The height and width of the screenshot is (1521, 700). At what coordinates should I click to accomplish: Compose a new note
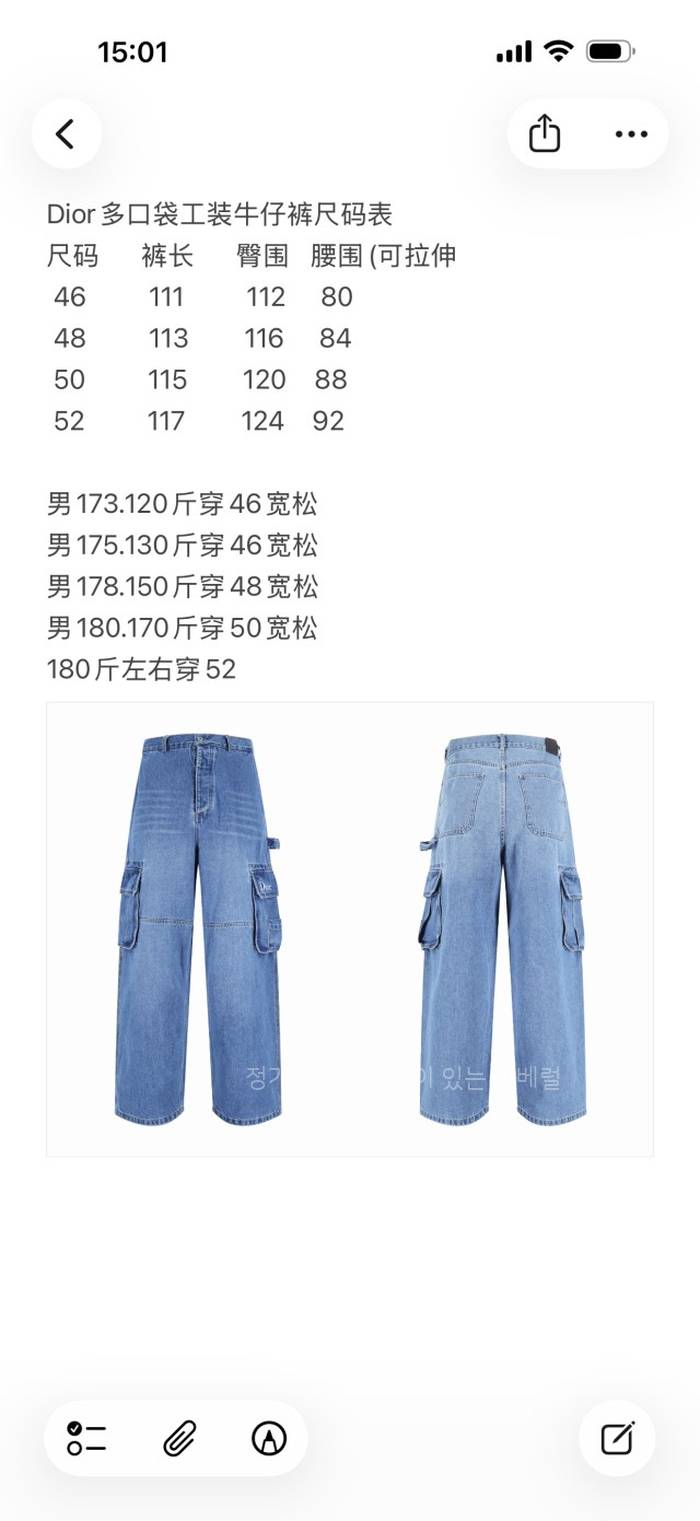(x=617, y=1438)
